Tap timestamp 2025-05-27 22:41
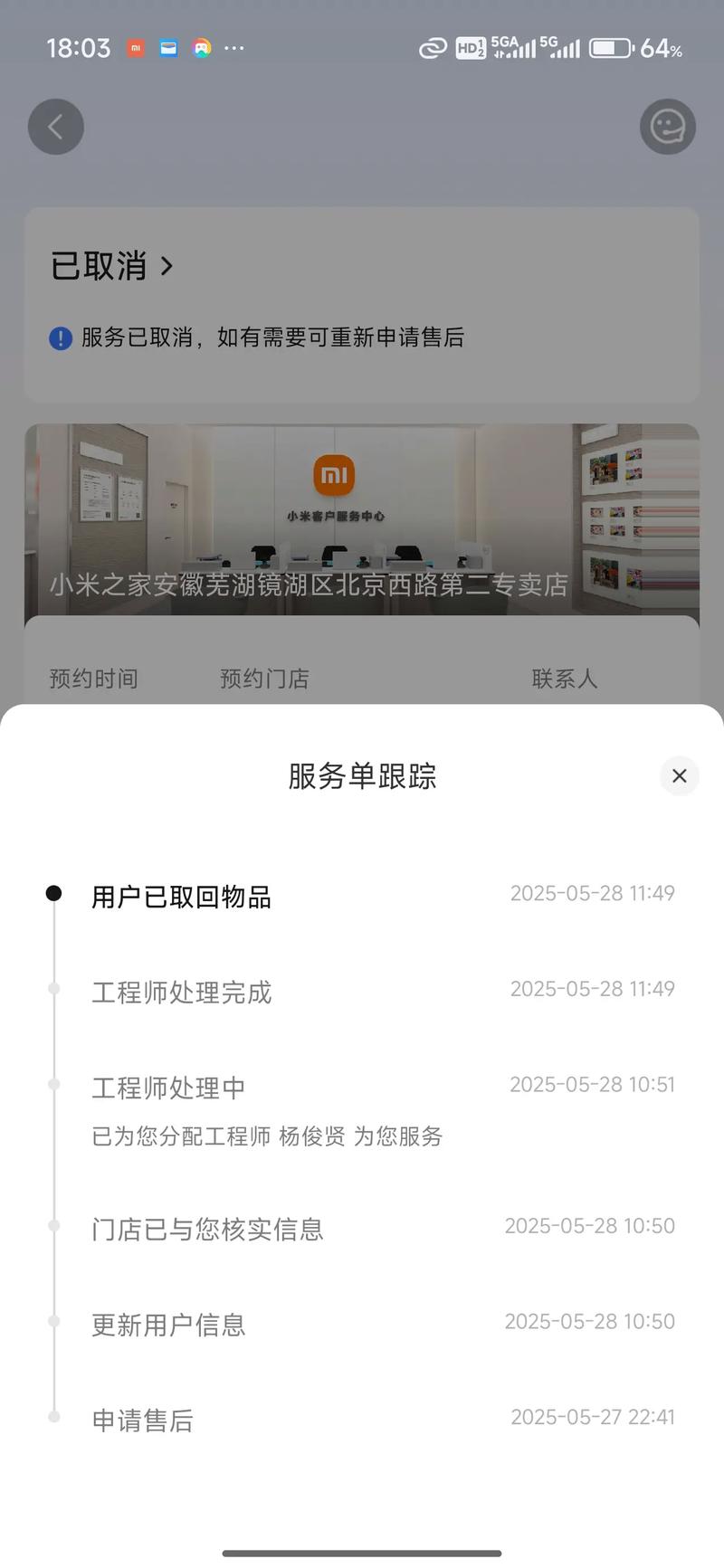 click(x=593, y=1417)
